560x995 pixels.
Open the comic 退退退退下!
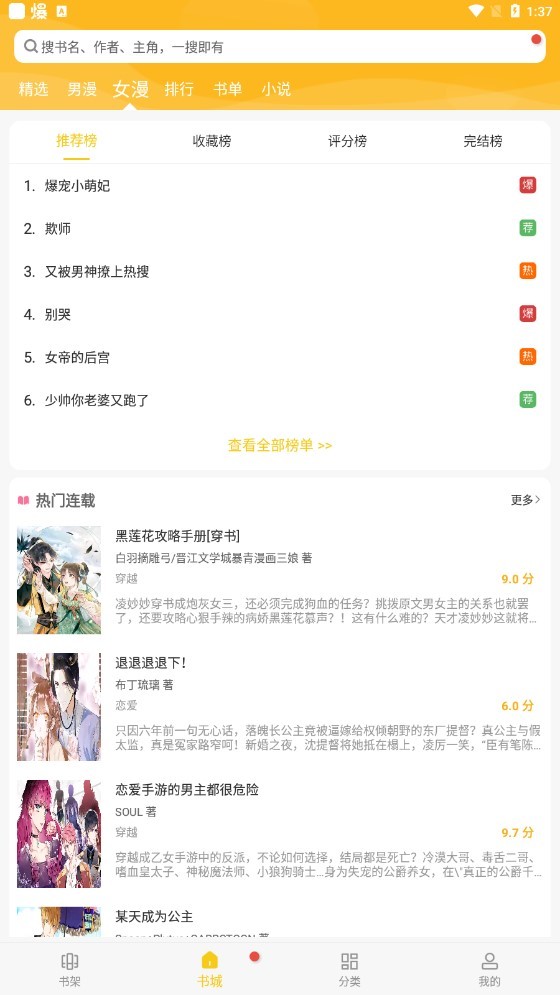[279, 706]
